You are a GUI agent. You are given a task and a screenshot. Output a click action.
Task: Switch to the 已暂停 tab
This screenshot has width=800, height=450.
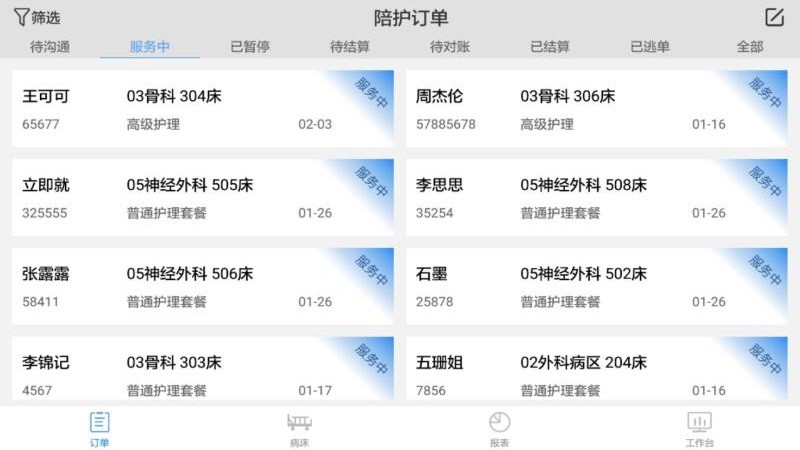[250, 47]
